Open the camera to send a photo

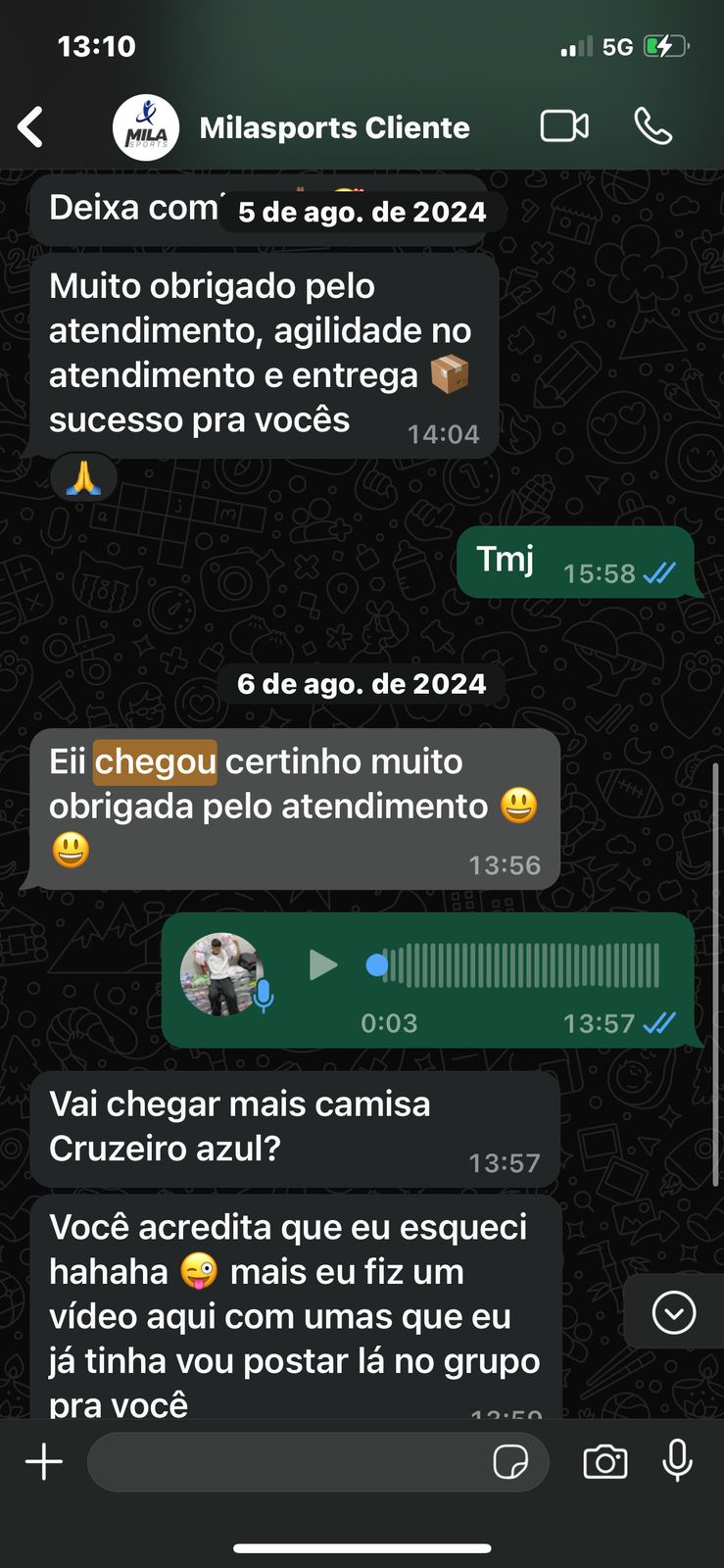point(604,1461)
